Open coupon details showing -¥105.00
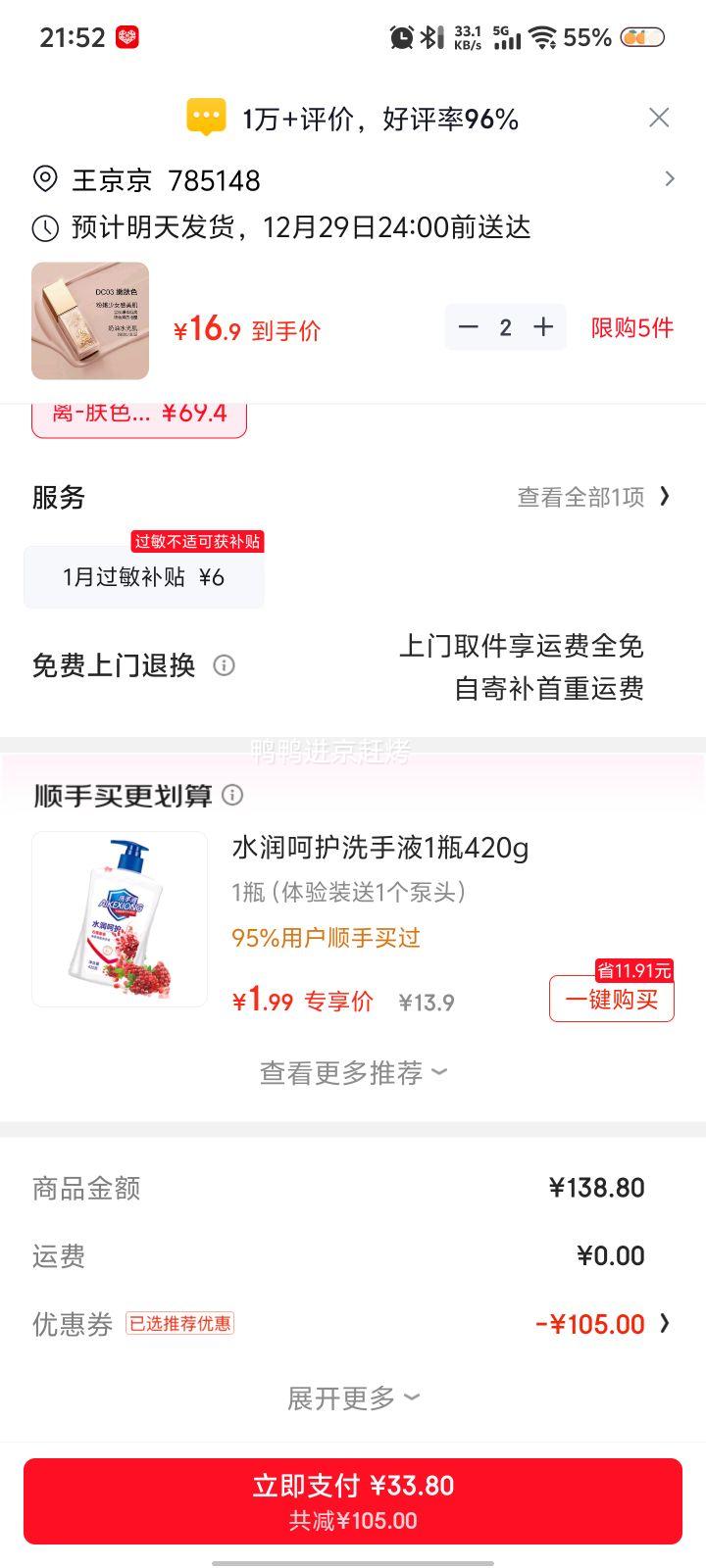The height and width of the screenshot is (1568, 706). pyautogui.click(x=597, y=1324)
